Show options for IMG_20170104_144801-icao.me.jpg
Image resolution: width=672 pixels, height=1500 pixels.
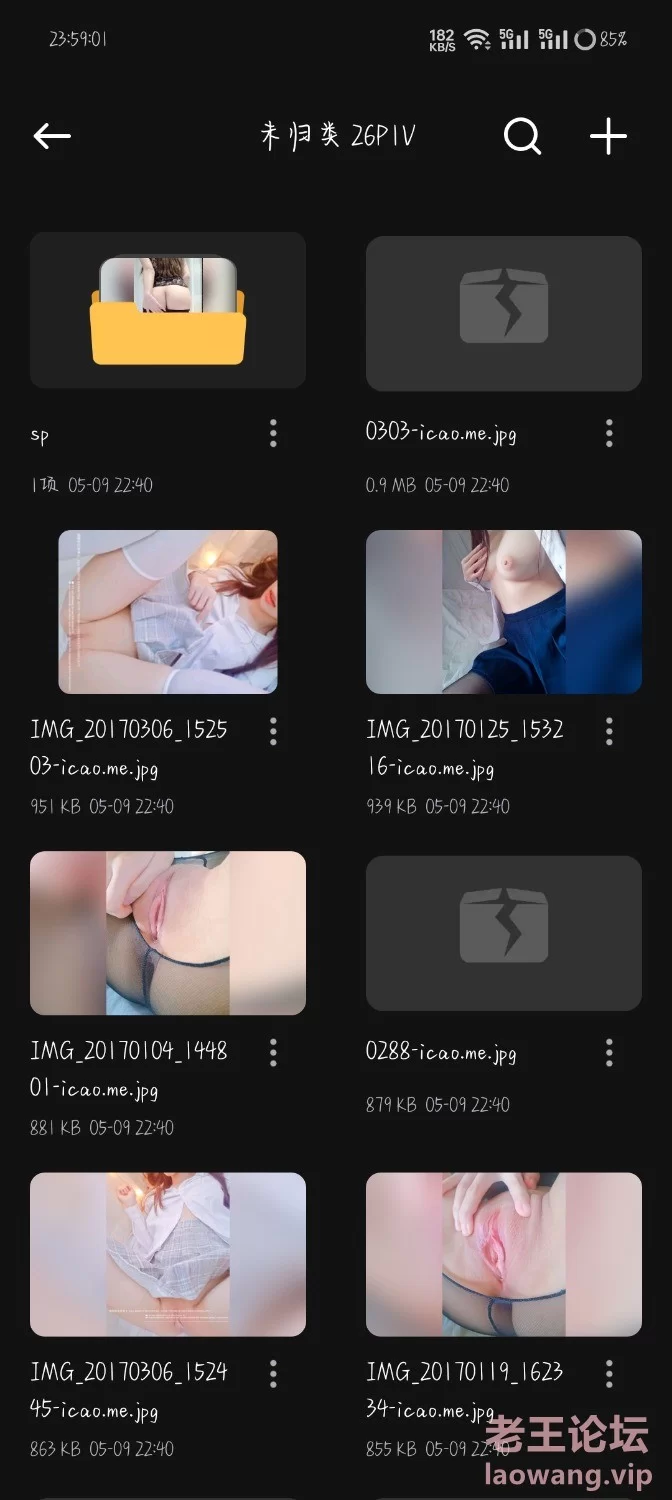click(273, 1052)
